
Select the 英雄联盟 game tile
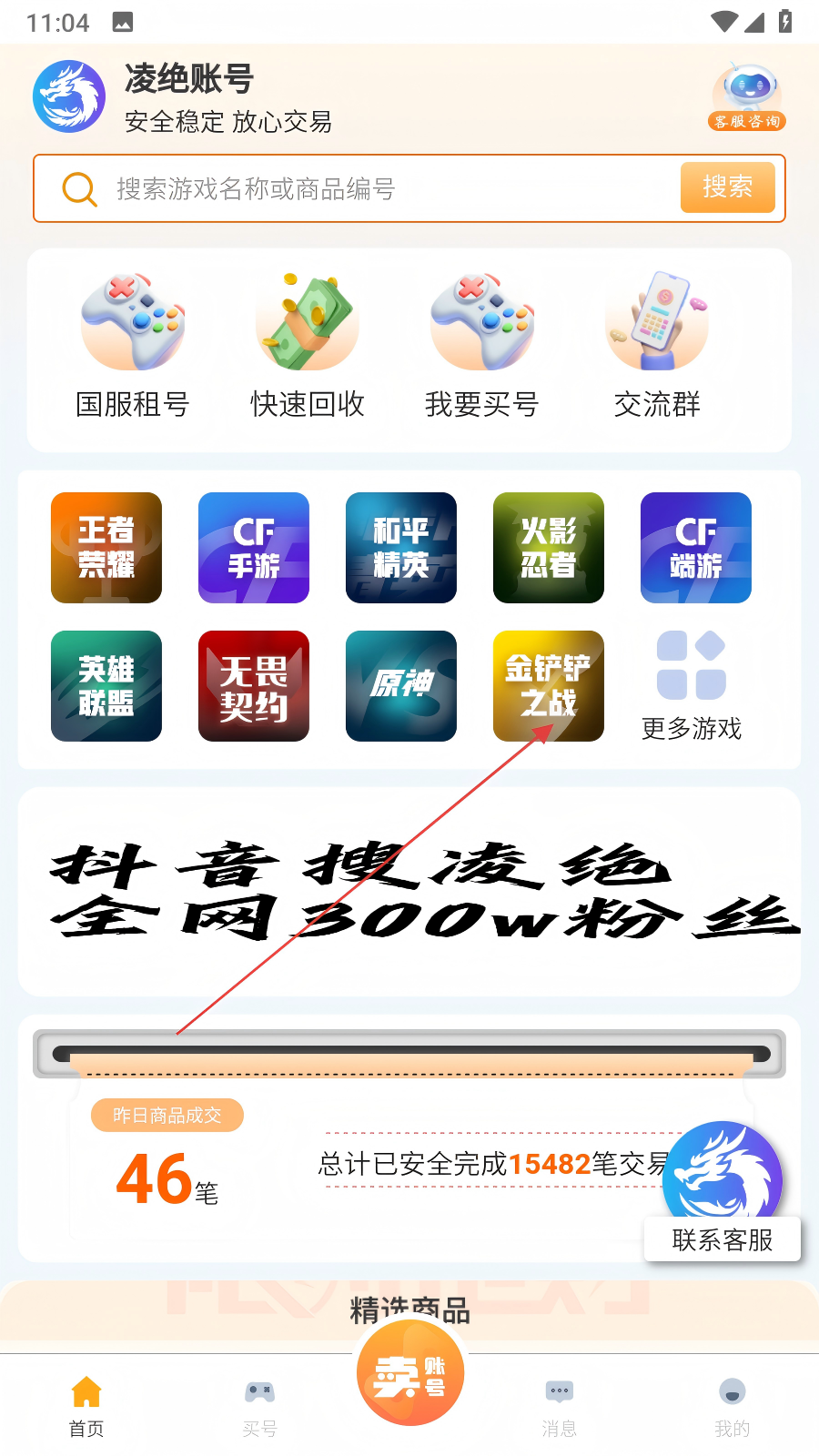coord(106,686)
